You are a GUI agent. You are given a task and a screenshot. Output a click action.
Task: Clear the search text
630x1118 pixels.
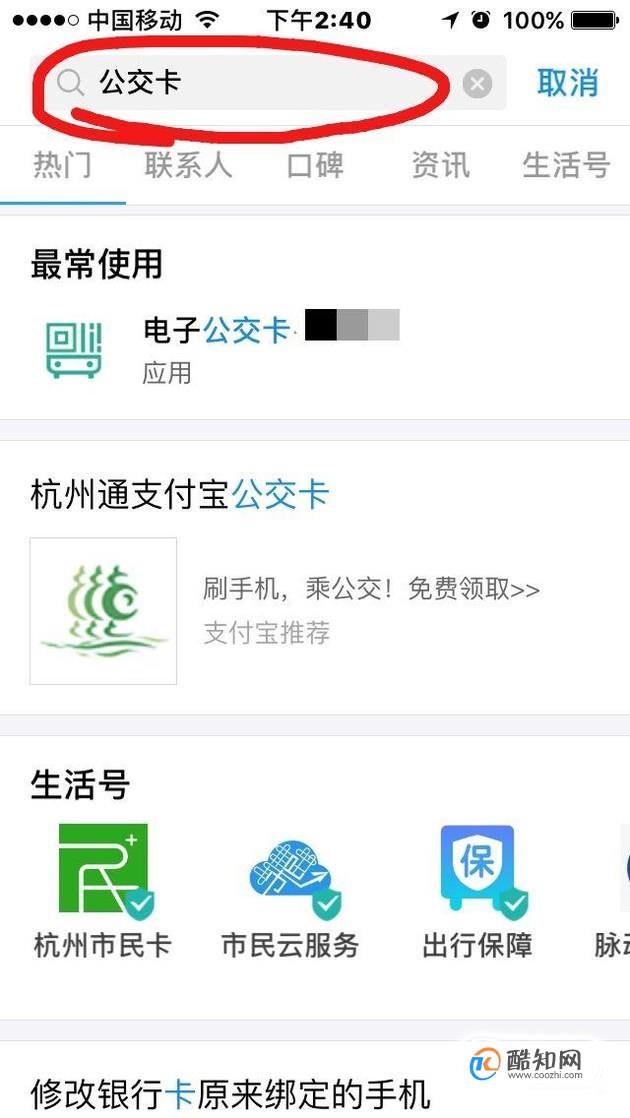[478, 84]
